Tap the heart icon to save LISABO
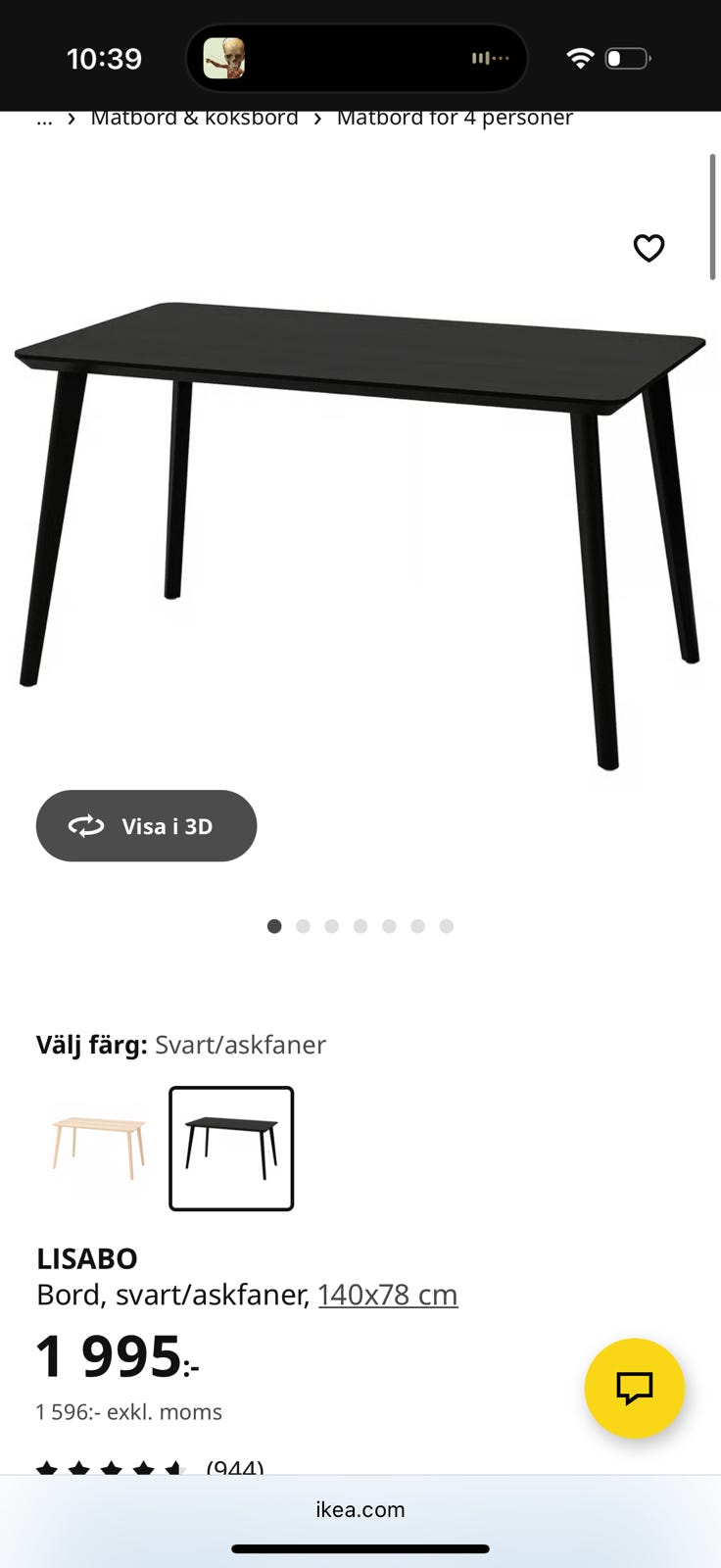The image size is (721, 1568). tap(649, 249)
